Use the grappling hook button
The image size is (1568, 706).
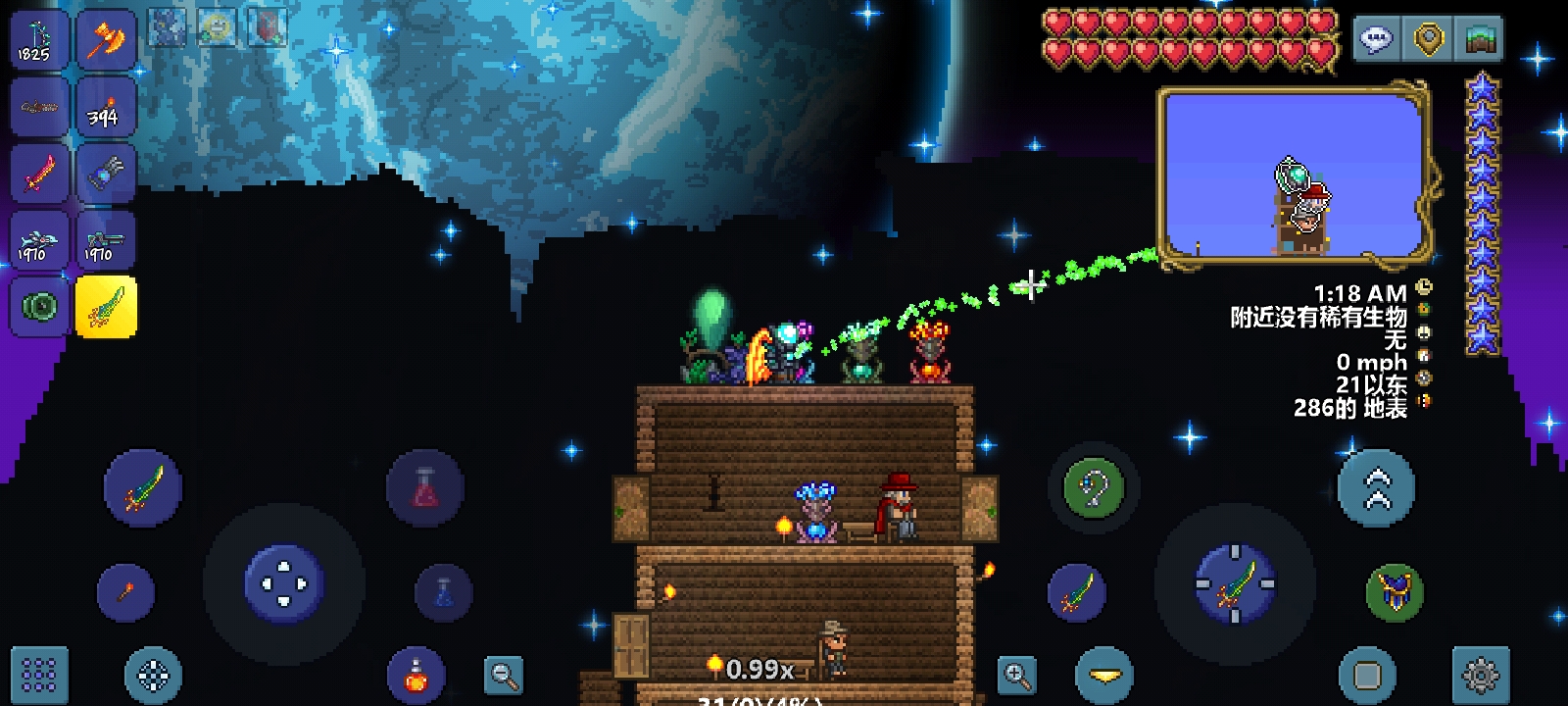click(1094, 487)
